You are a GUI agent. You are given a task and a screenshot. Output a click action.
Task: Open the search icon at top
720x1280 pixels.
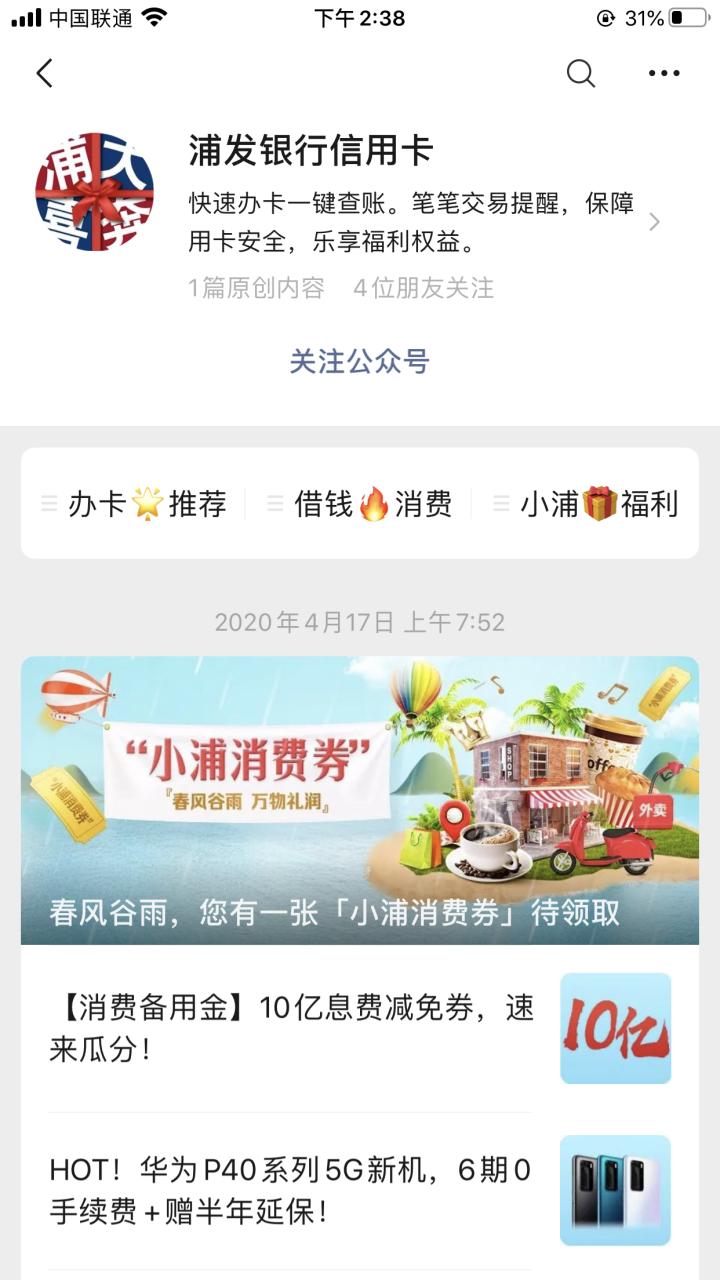tap(578, 73)
